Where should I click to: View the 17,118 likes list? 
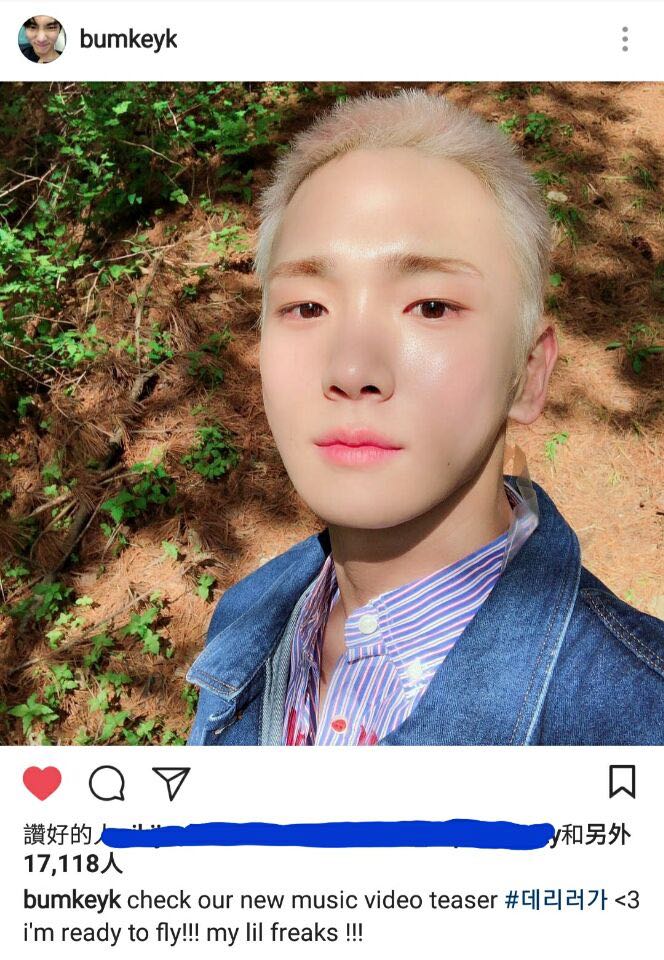tap(73, 864)
